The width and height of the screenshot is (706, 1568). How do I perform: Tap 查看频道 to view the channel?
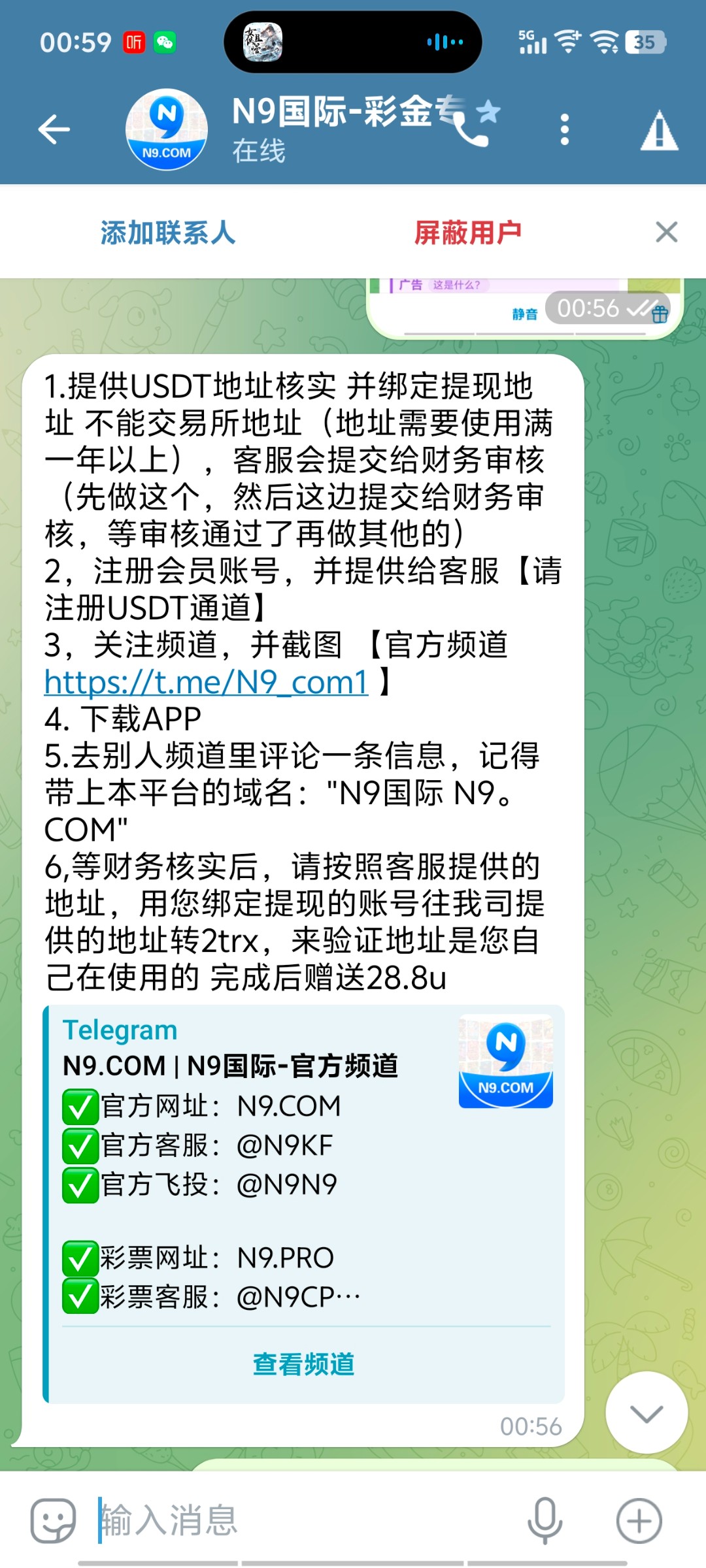304,1364
